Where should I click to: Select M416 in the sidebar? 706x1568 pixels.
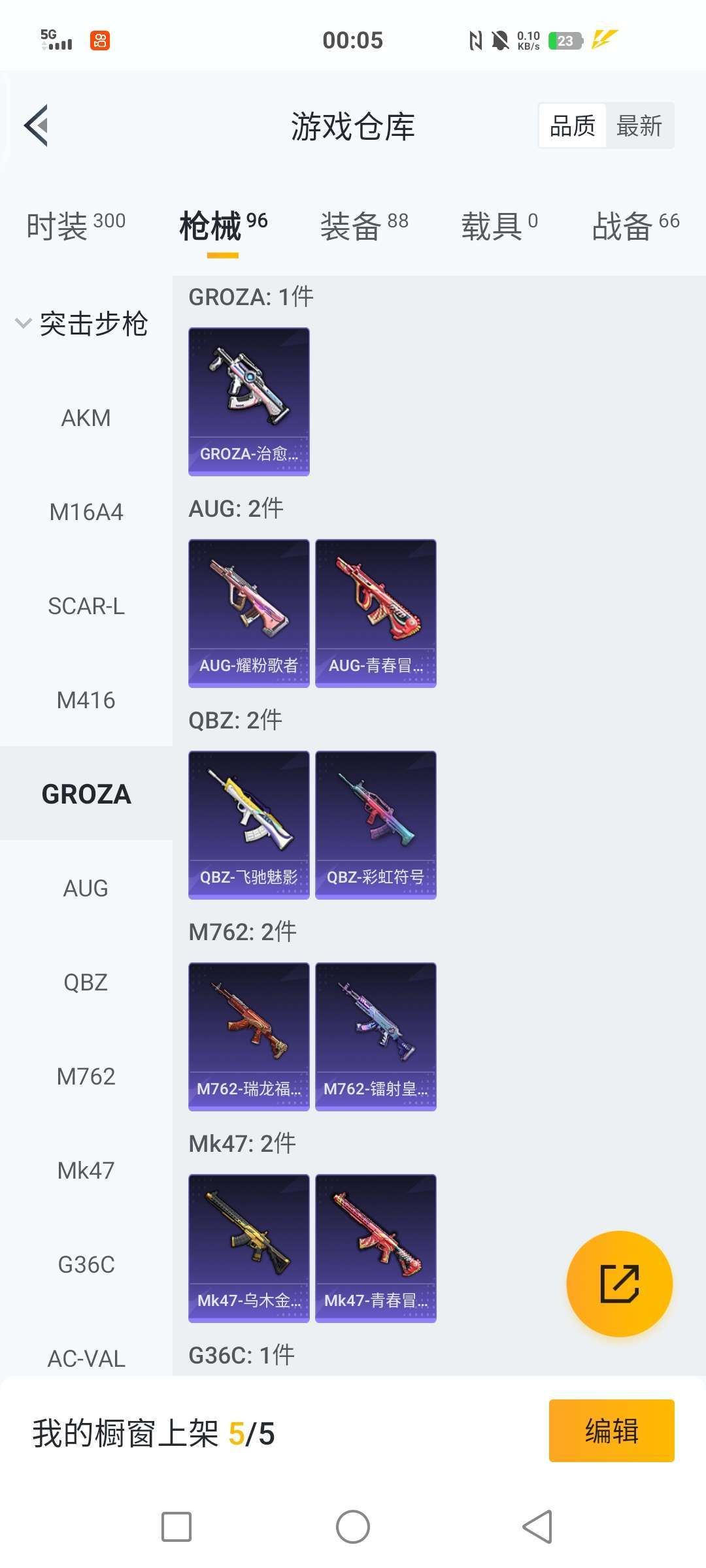86,700
